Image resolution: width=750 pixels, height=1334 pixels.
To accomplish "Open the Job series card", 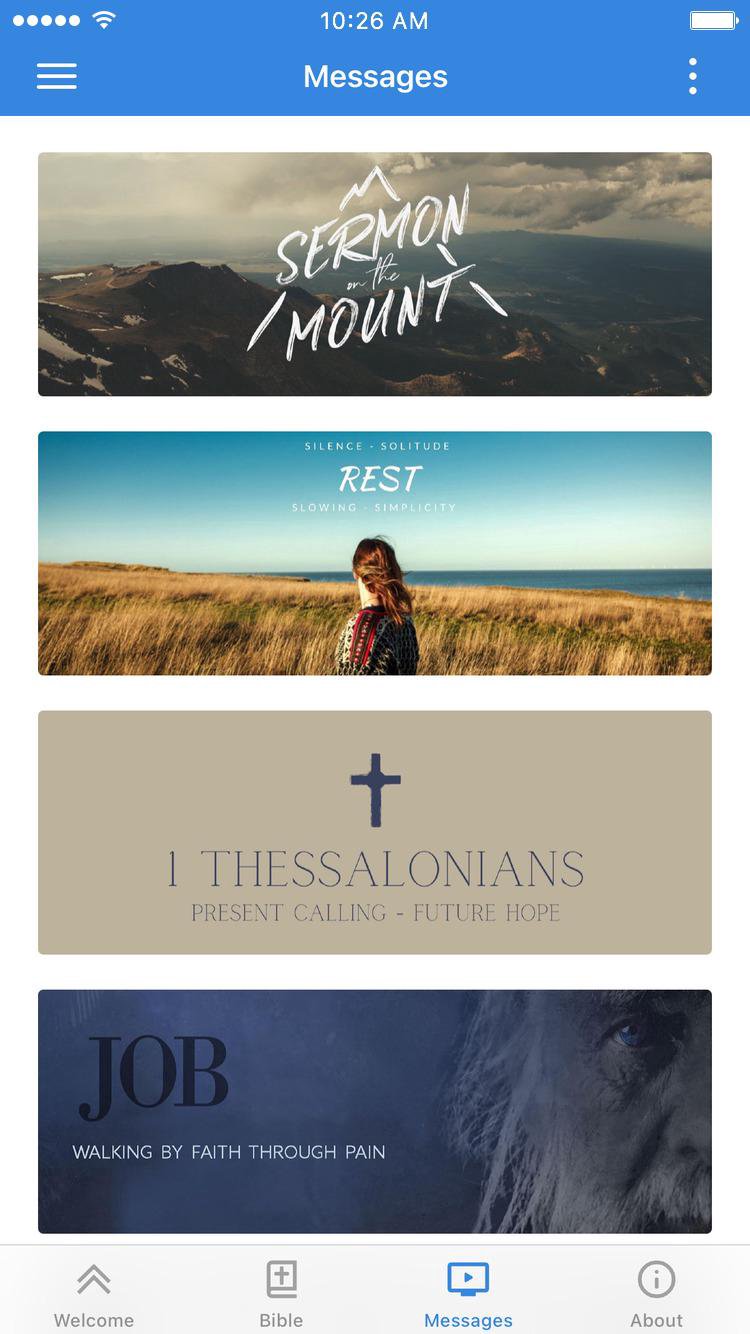I will 375,1111.
